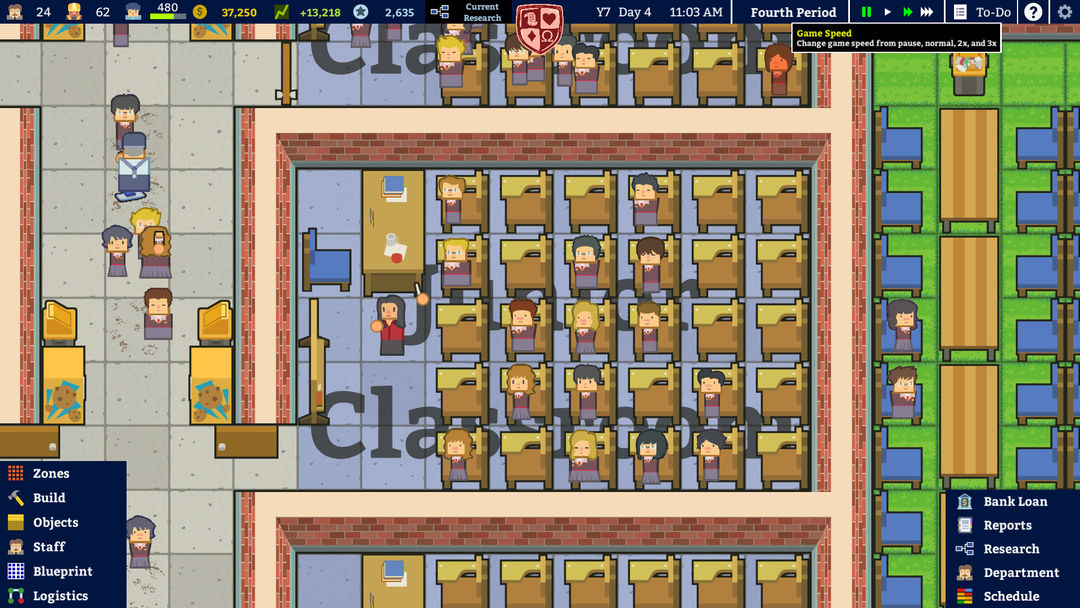The width and height of the screenshot is (1080, 608).
Task: Open the To-Do list
Action: click(x=982, y=12)
